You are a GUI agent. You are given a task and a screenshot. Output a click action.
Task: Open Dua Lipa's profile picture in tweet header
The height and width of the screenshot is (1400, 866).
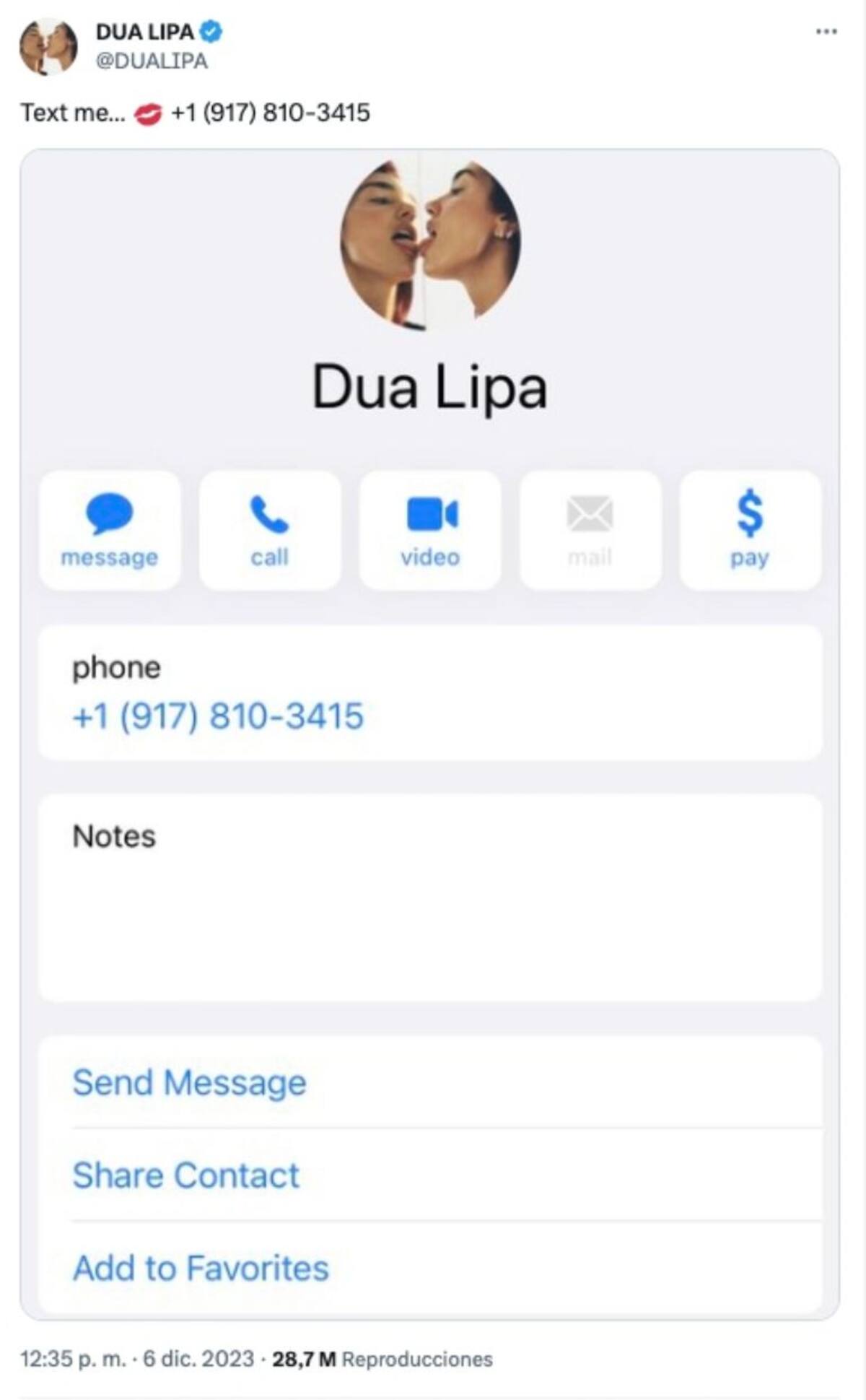(48, 47)
